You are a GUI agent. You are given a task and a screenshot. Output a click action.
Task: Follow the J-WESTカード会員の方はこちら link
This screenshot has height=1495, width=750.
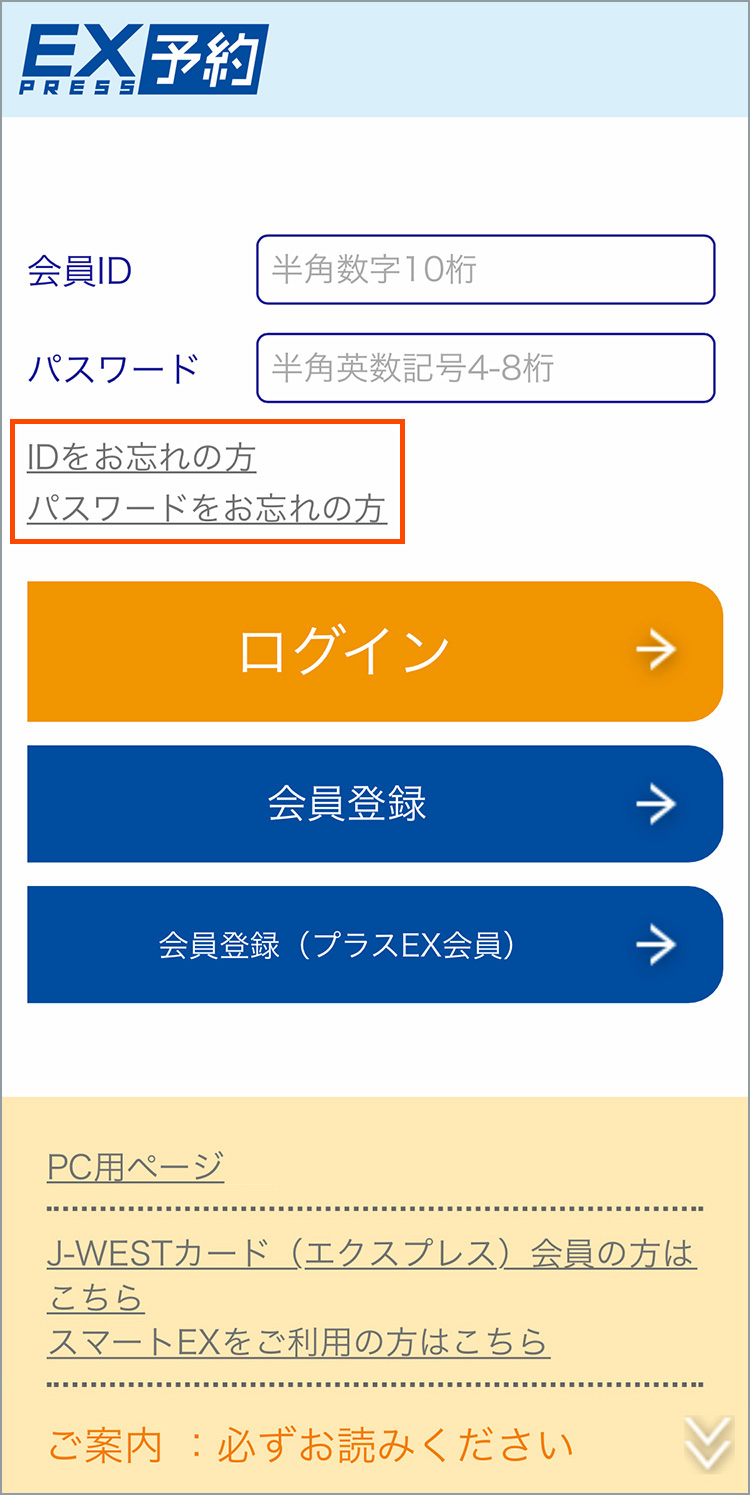tap(372, 1275)
